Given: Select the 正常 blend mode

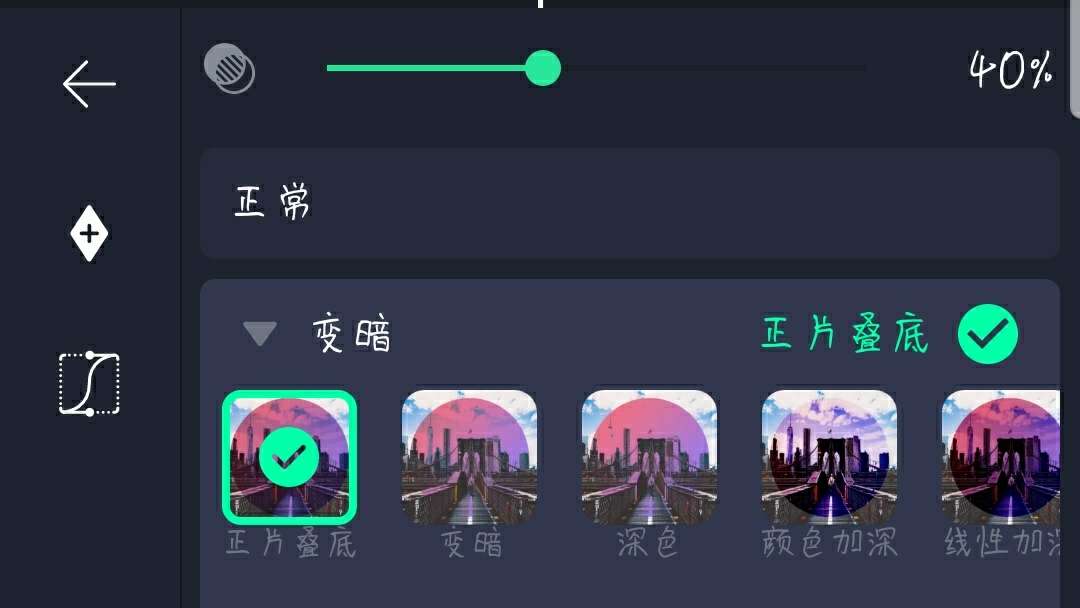Looking at the screenshot, I should (x=630, y=203).
